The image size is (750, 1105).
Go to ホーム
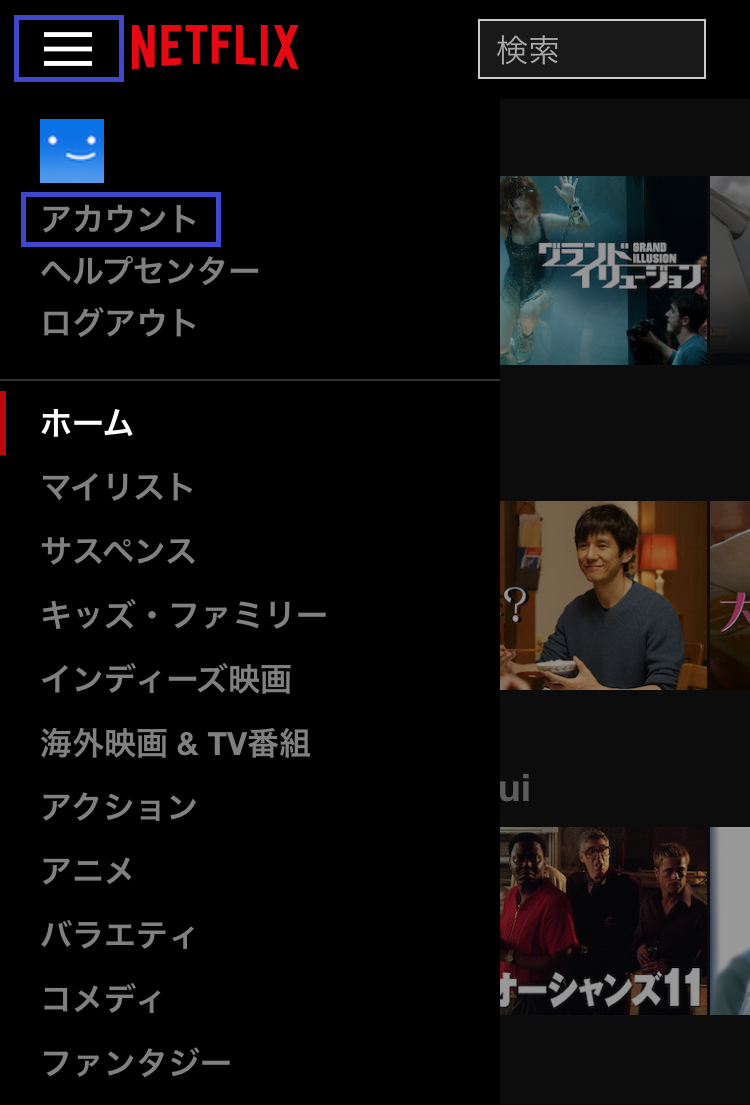[x=87, y=423]
